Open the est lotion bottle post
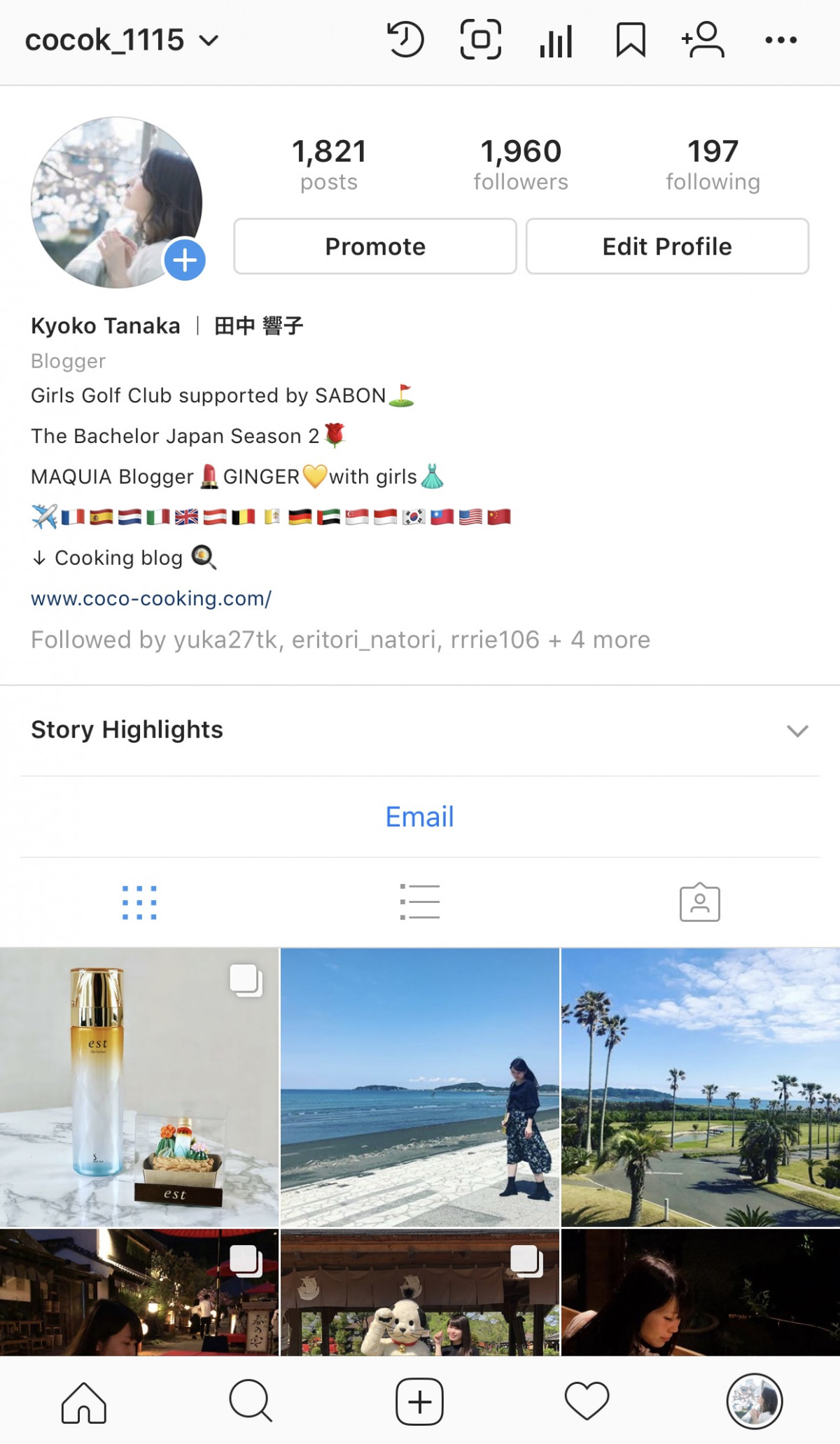 [139, 1087]
